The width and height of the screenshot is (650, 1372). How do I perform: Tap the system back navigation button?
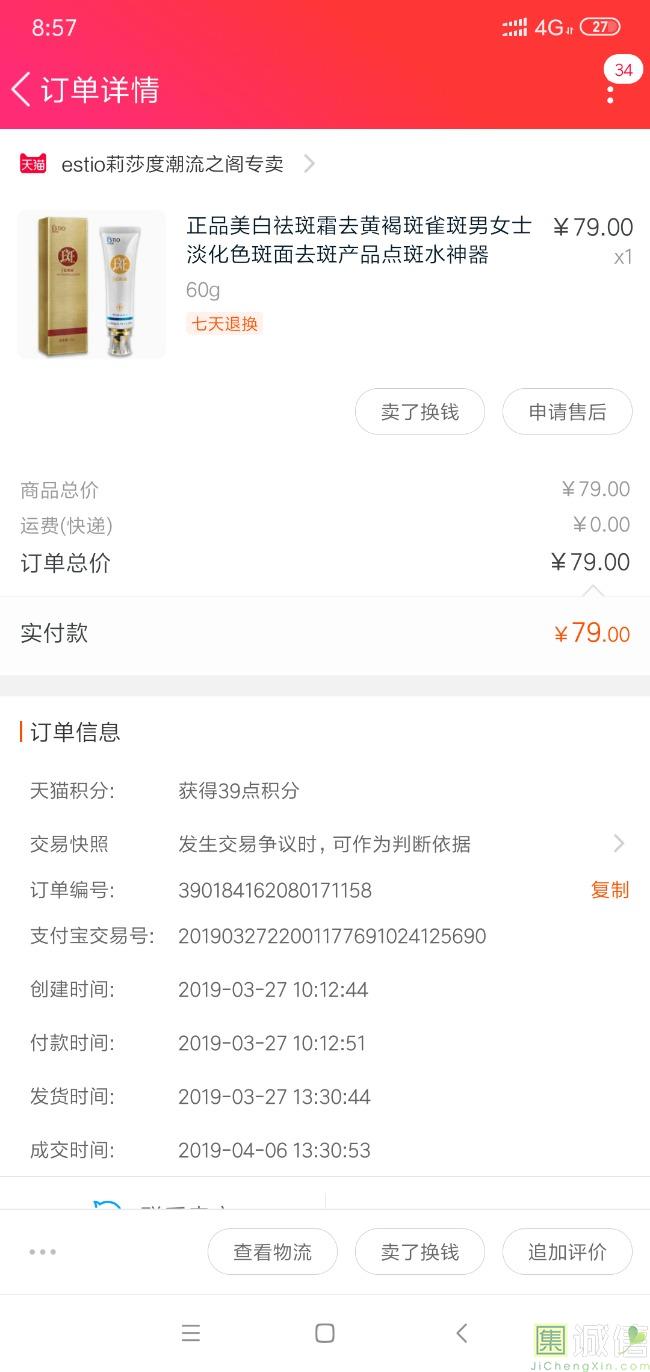pos(461,1333)
